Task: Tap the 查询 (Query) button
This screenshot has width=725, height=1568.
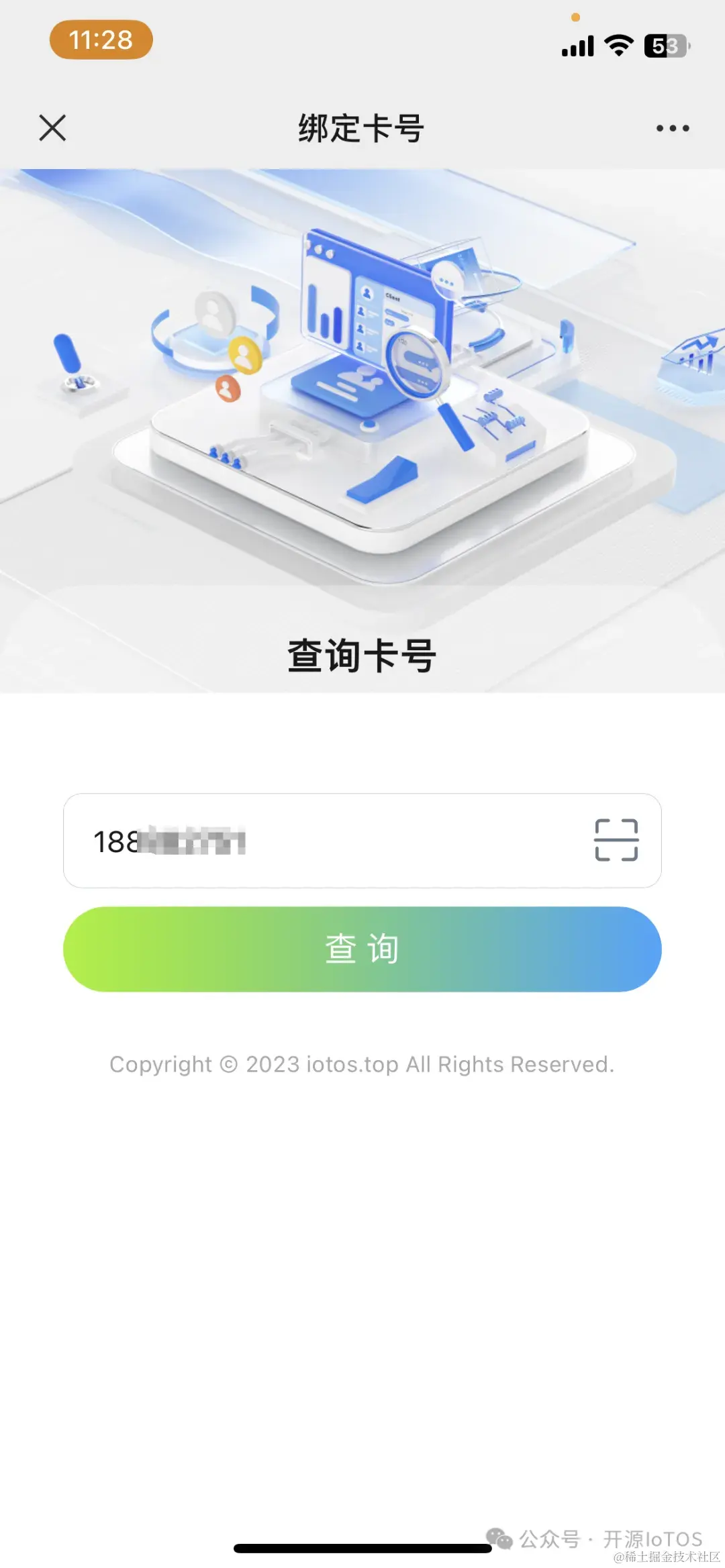Action: click(362, 949)
